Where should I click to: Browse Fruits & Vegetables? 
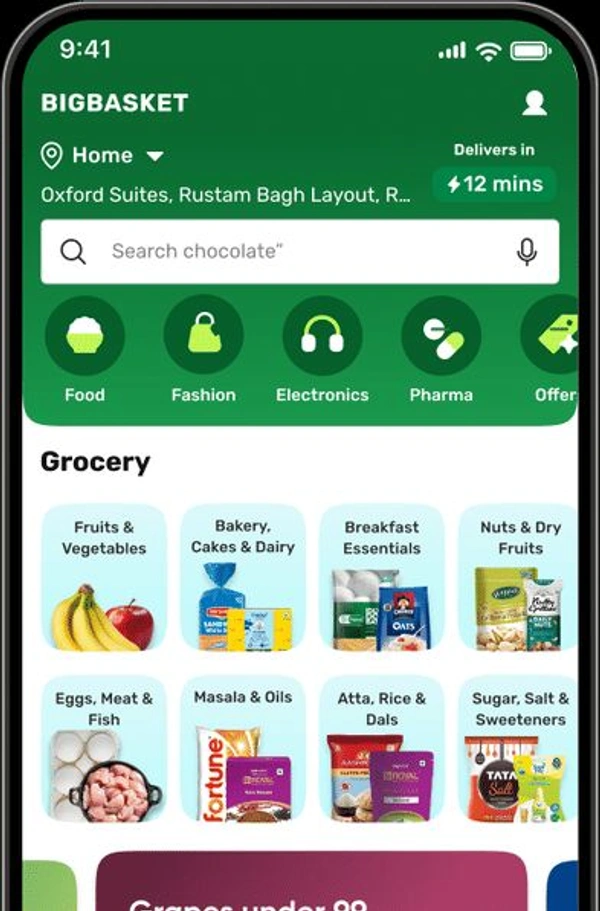104,578
